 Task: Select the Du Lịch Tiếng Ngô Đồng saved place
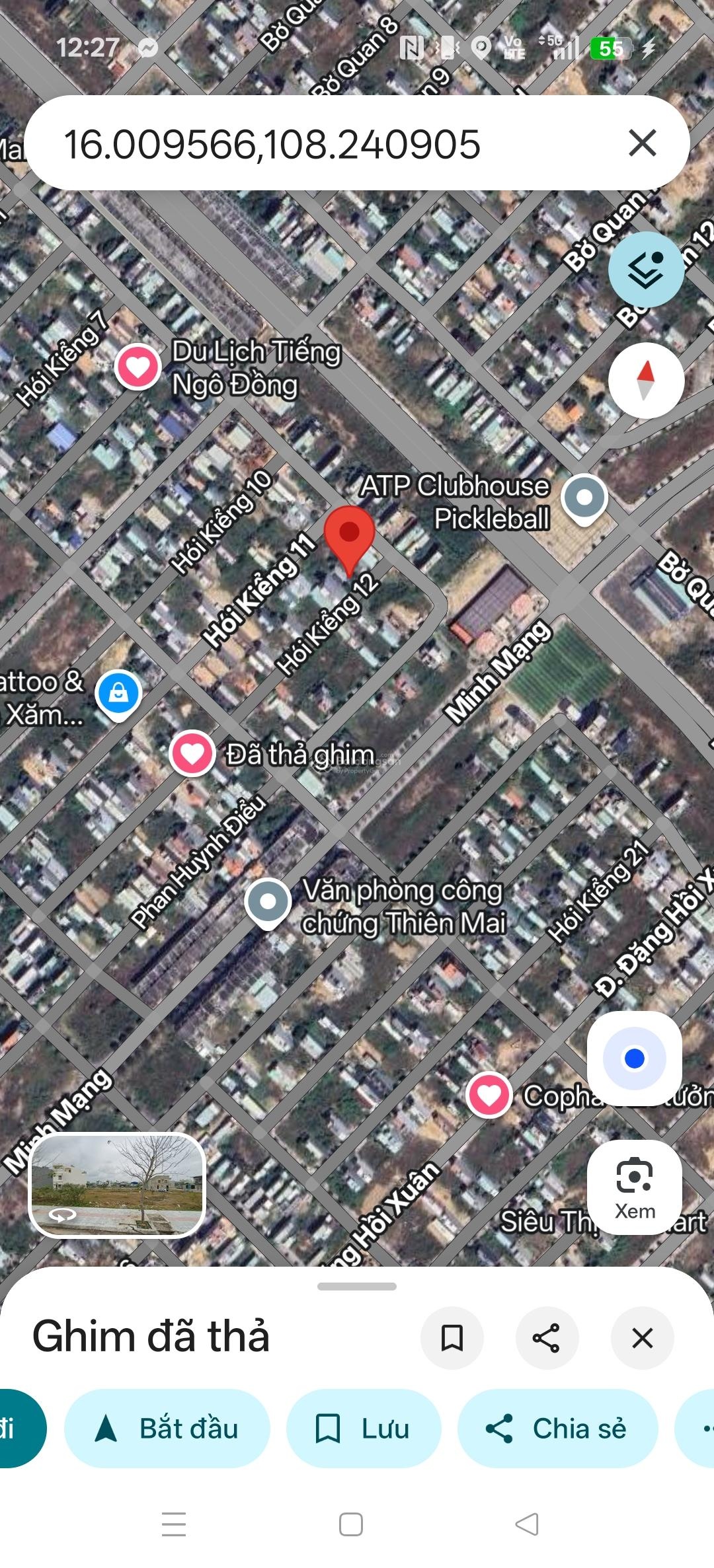pos(138,367)
